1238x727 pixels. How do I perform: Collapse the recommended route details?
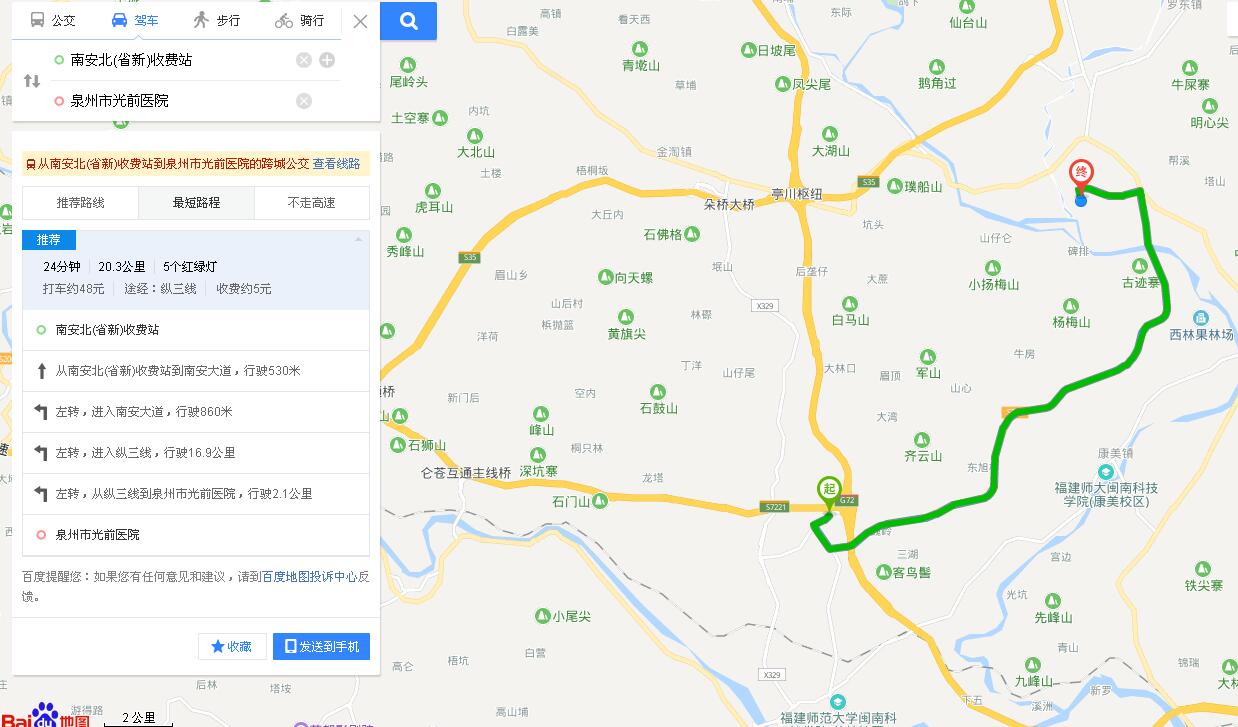[358, 240]
